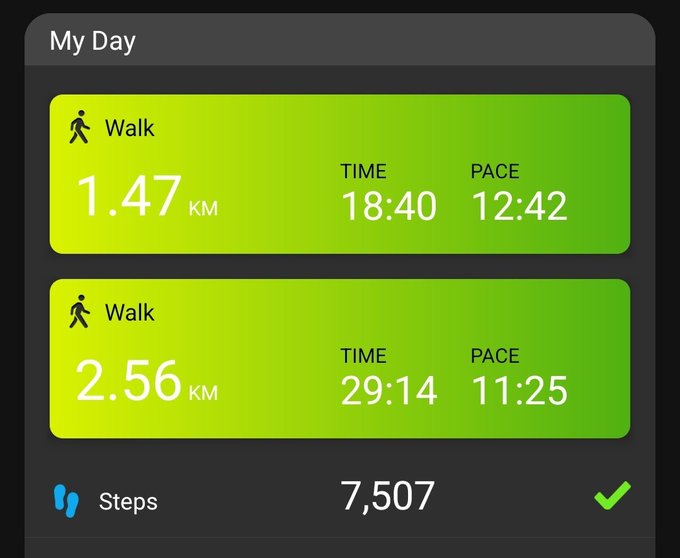680x558 pixels.
Task: Open the 2.56 KM Walk activity card
Action: click(340, 358)
